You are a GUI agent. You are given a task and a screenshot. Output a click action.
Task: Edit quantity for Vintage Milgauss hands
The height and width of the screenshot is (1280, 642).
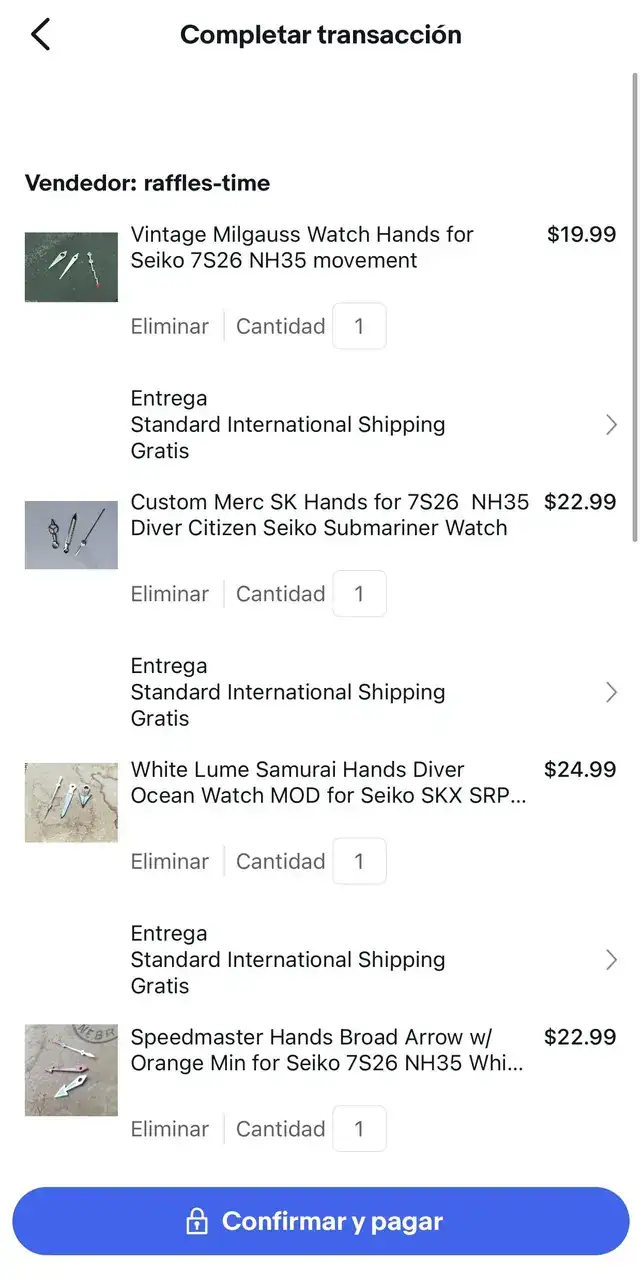(x=359, y=326)
